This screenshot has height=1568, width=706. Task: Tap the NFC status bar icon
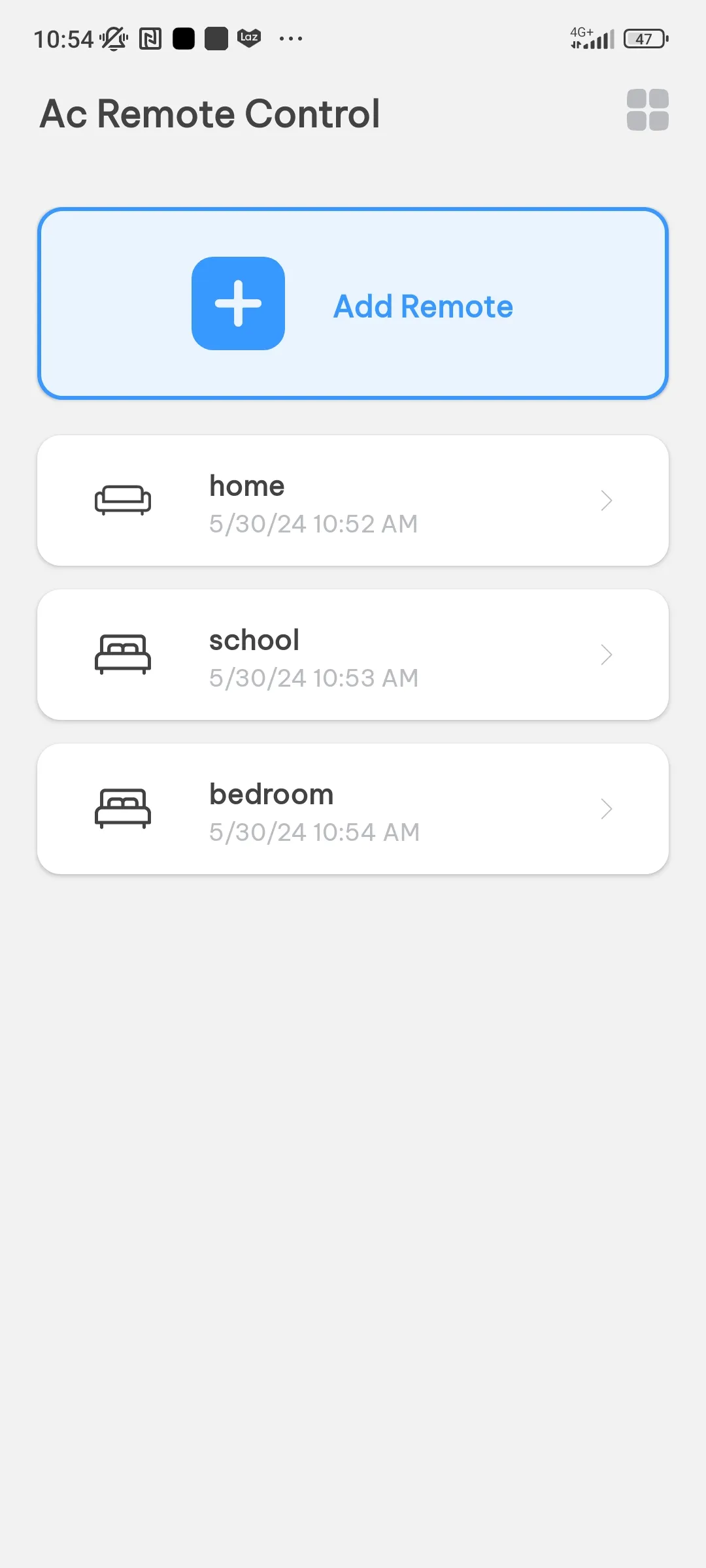click(152, 38)
